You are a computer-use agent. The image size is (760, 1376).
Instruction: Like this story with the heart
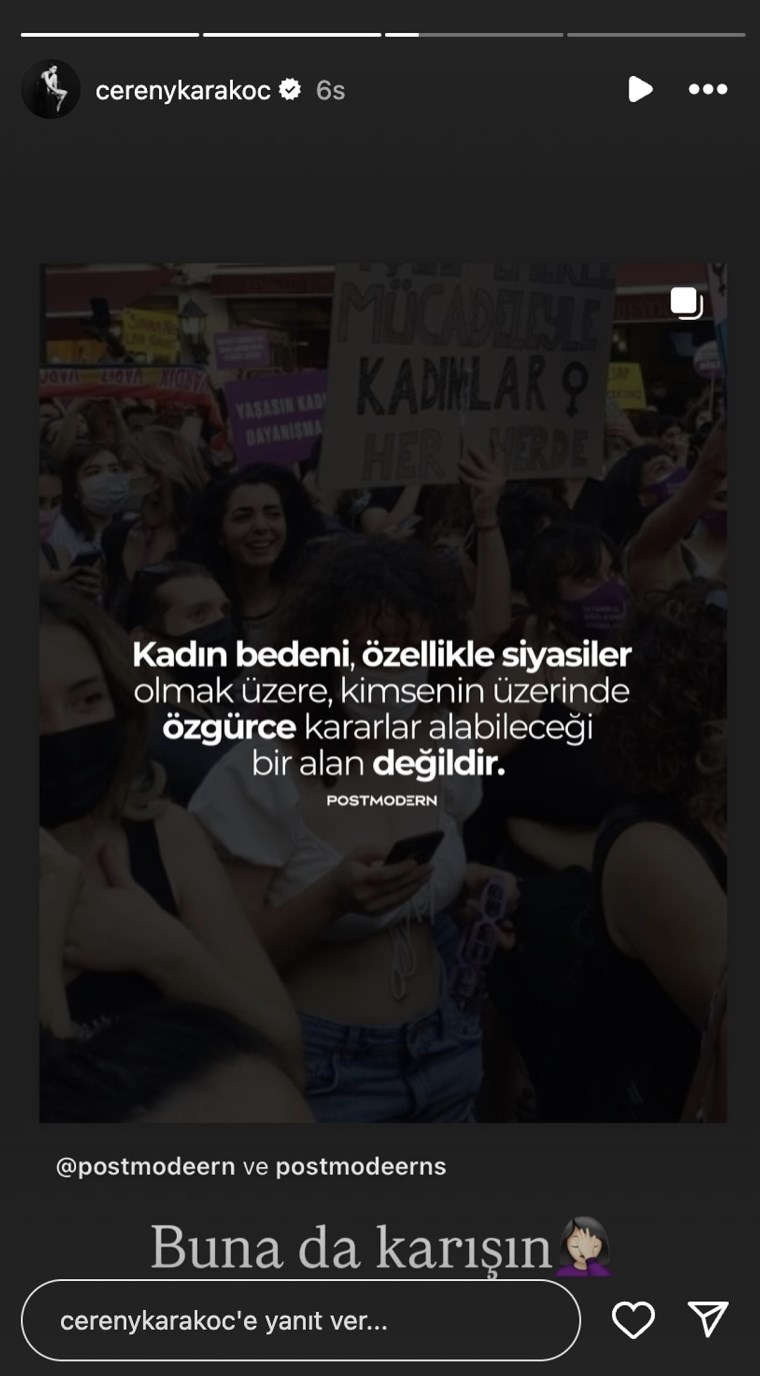click(633, 1321)
